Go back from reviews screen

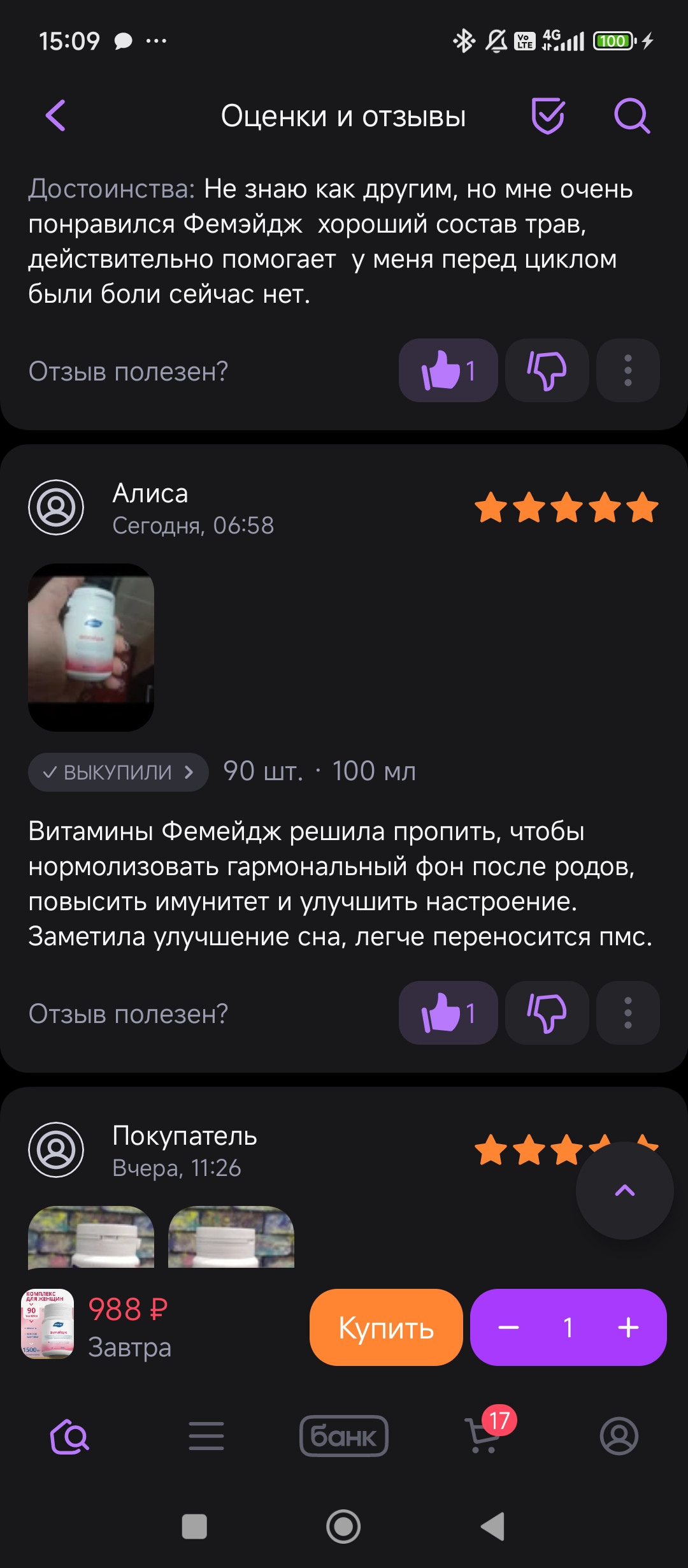click(56, 115)
